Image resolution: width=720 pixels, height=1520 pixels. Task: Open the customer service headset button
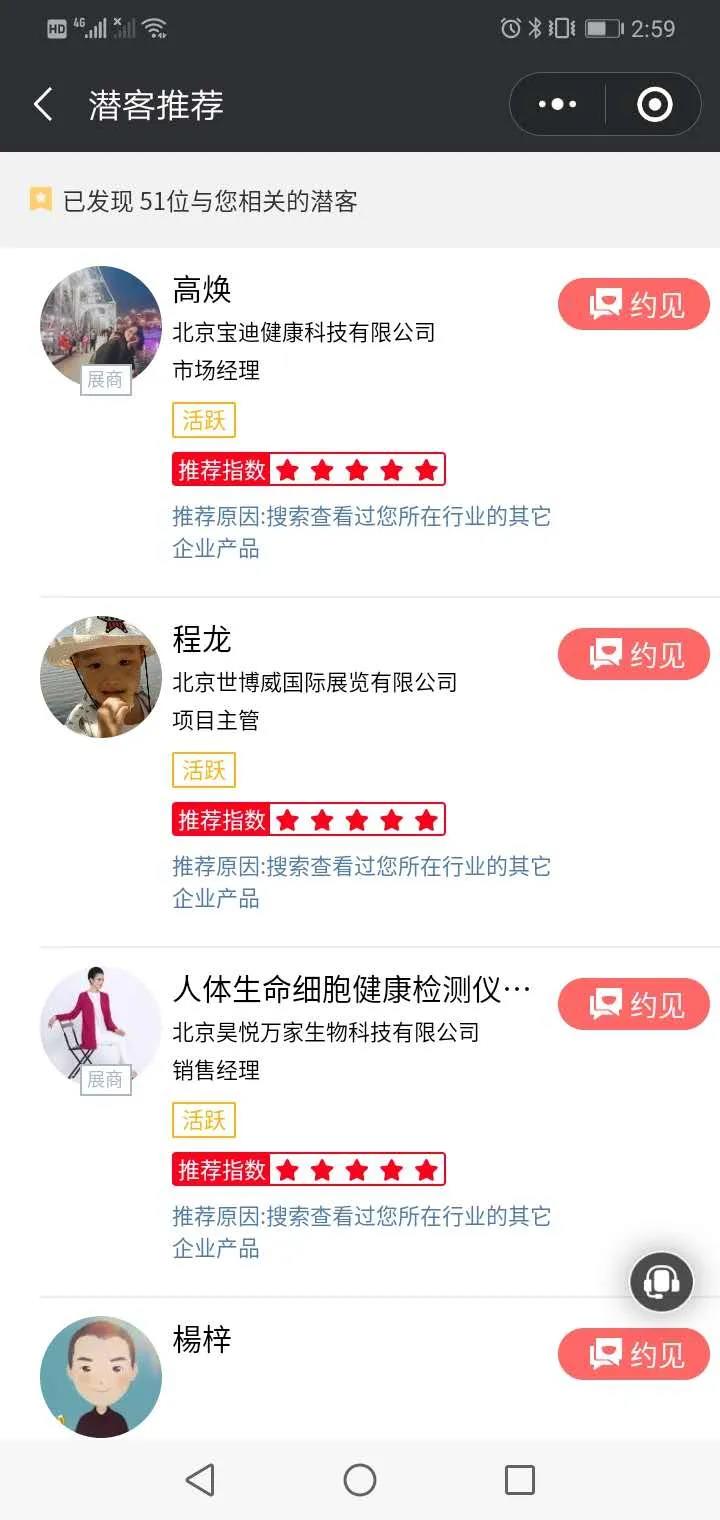point(661,1281)
